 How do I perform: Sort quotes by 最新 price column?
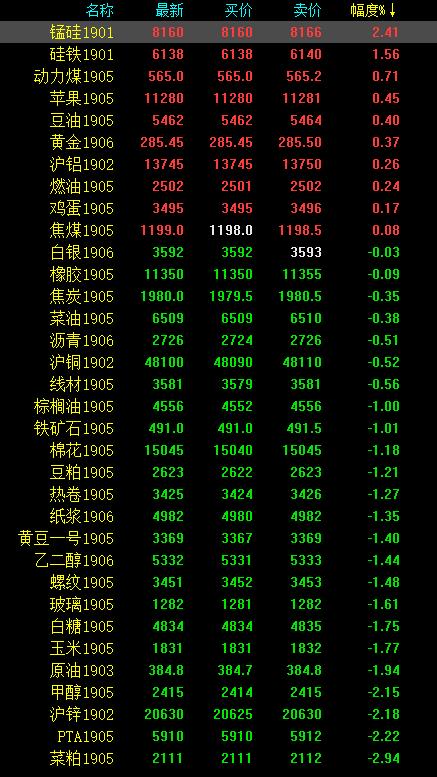point(169,10)
